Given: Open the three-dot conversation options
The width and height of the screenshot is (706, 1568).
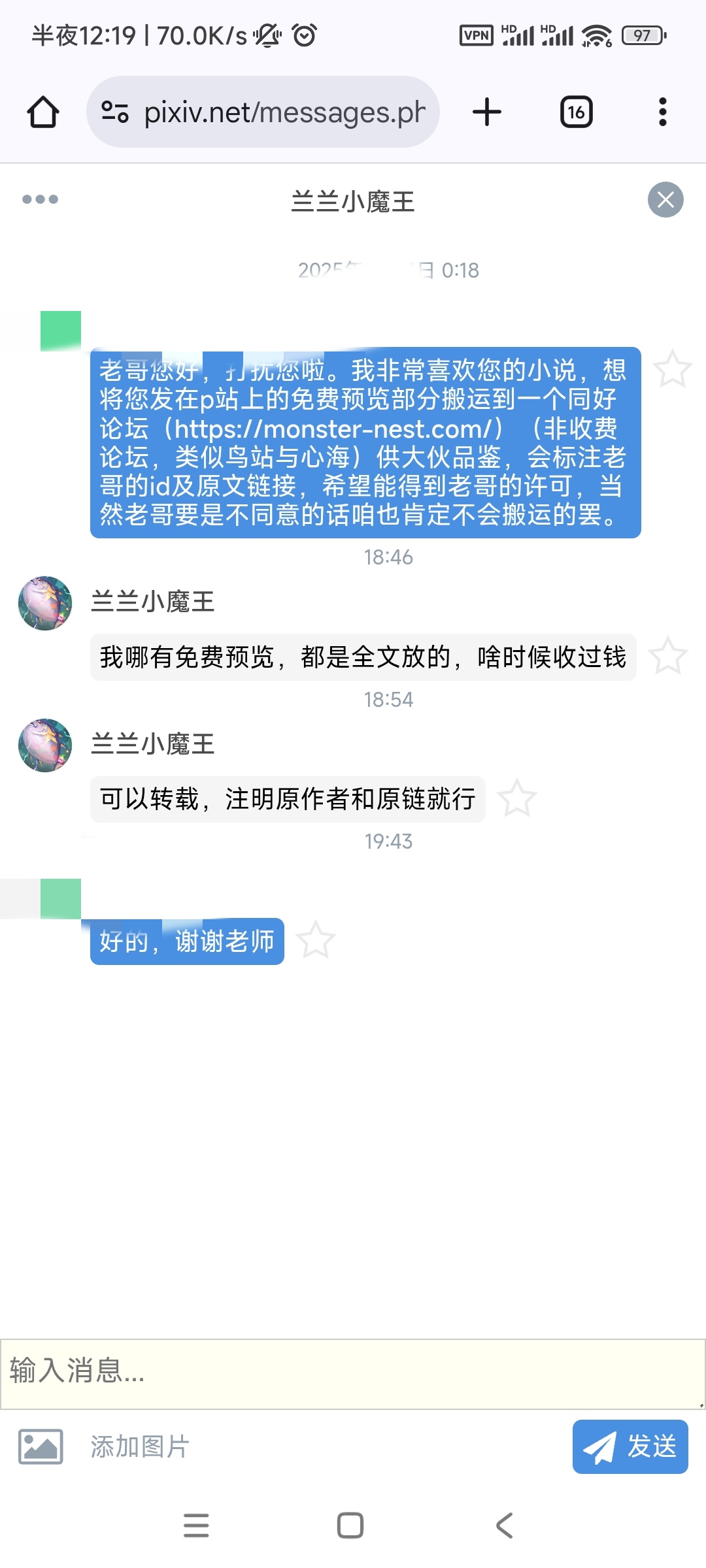Looking at the screenshot, I should (40, 199).
